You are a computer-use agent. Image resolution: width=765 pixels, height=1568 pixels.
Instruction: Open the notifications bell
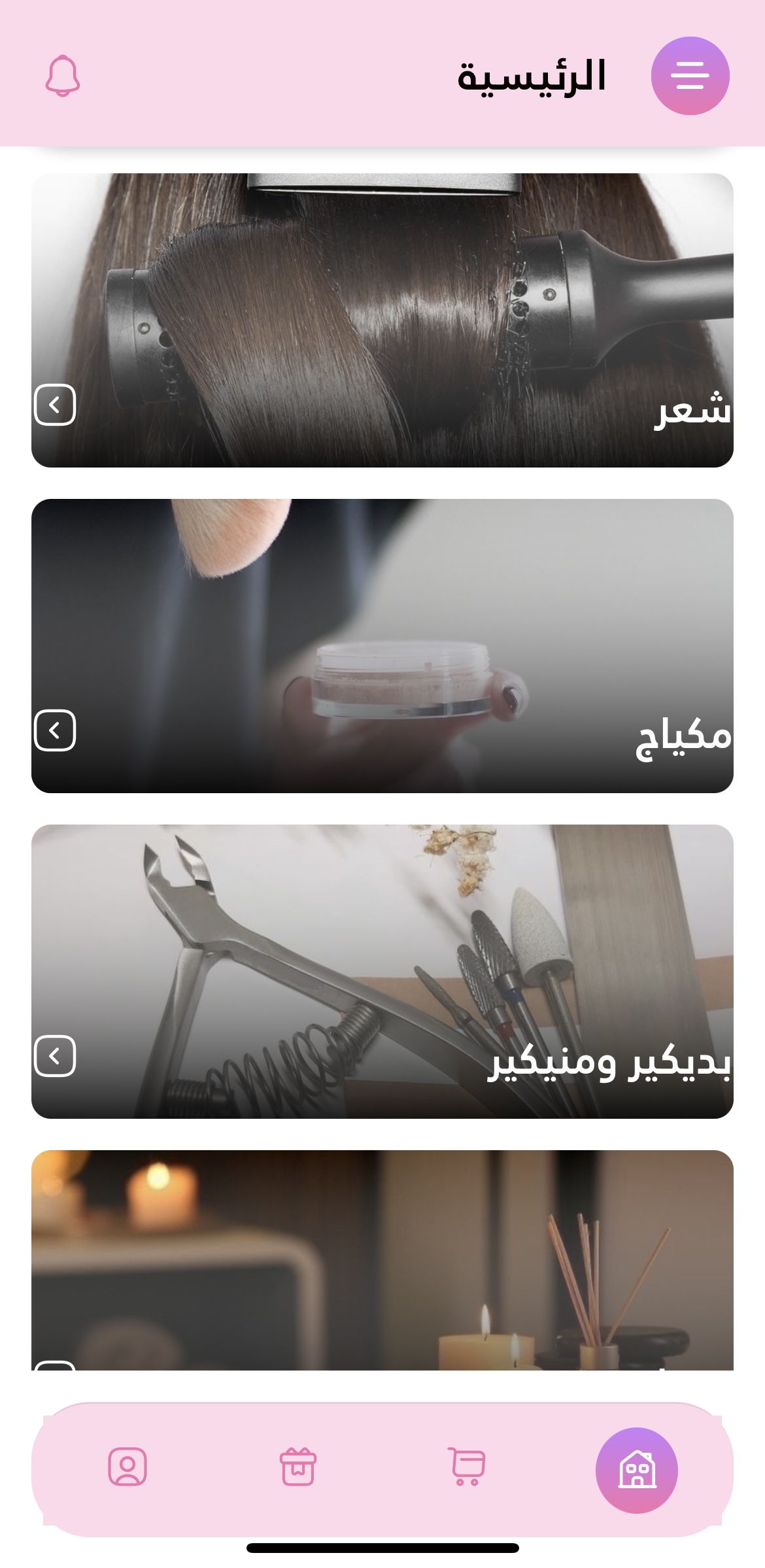click(63, 77)
